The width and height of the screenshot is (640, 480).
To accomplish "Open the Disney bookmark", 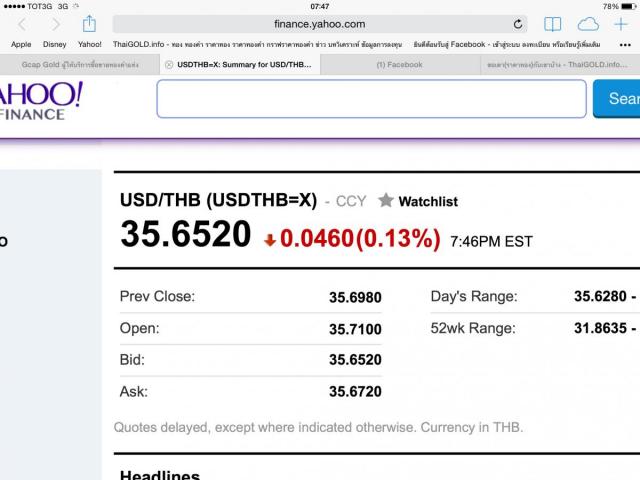I will pyautogui.click(x=54, y=44).
